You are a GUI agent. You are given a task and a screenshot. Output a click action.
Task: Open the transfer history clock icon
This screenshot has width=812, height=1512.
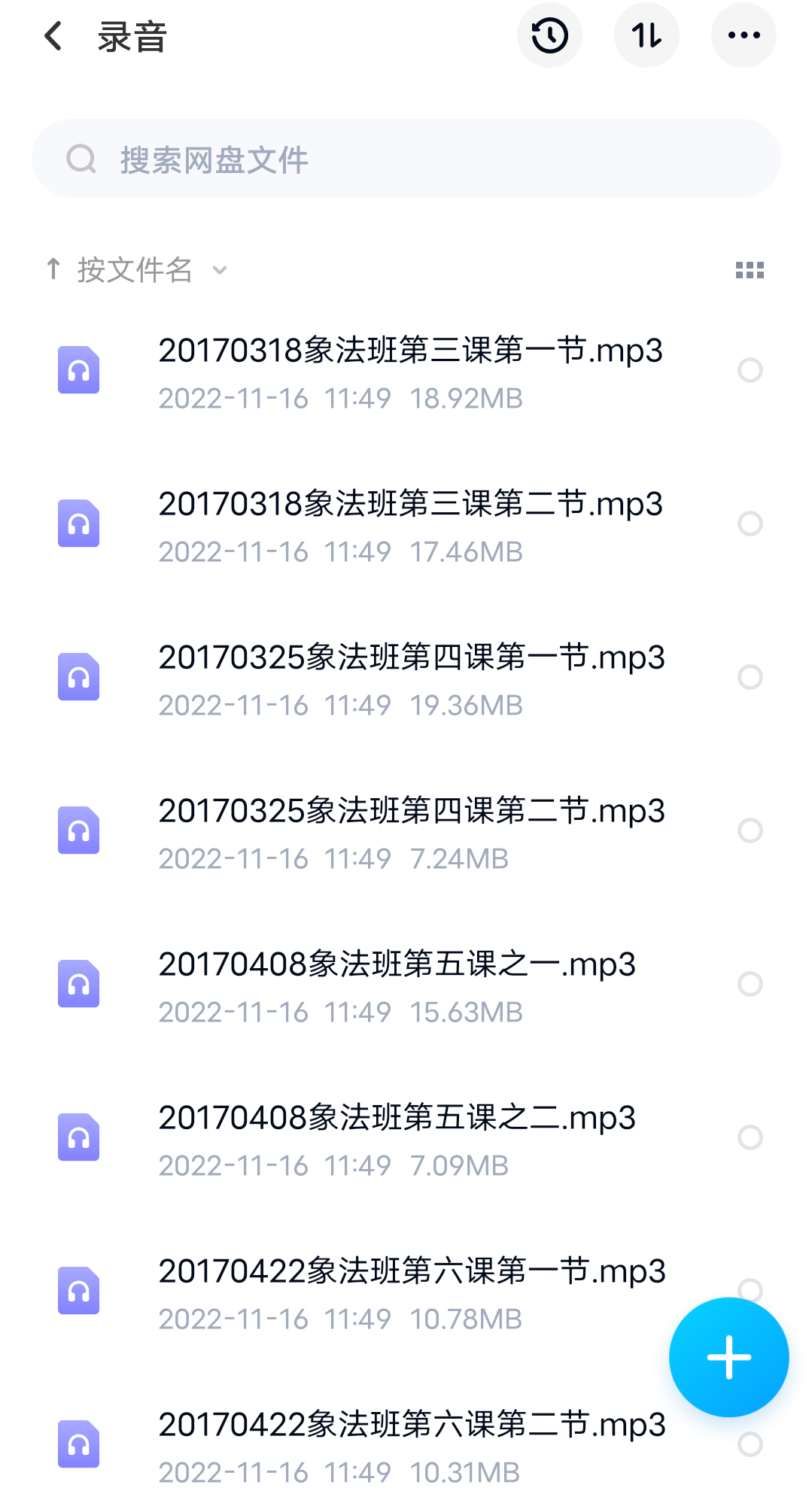549,35
